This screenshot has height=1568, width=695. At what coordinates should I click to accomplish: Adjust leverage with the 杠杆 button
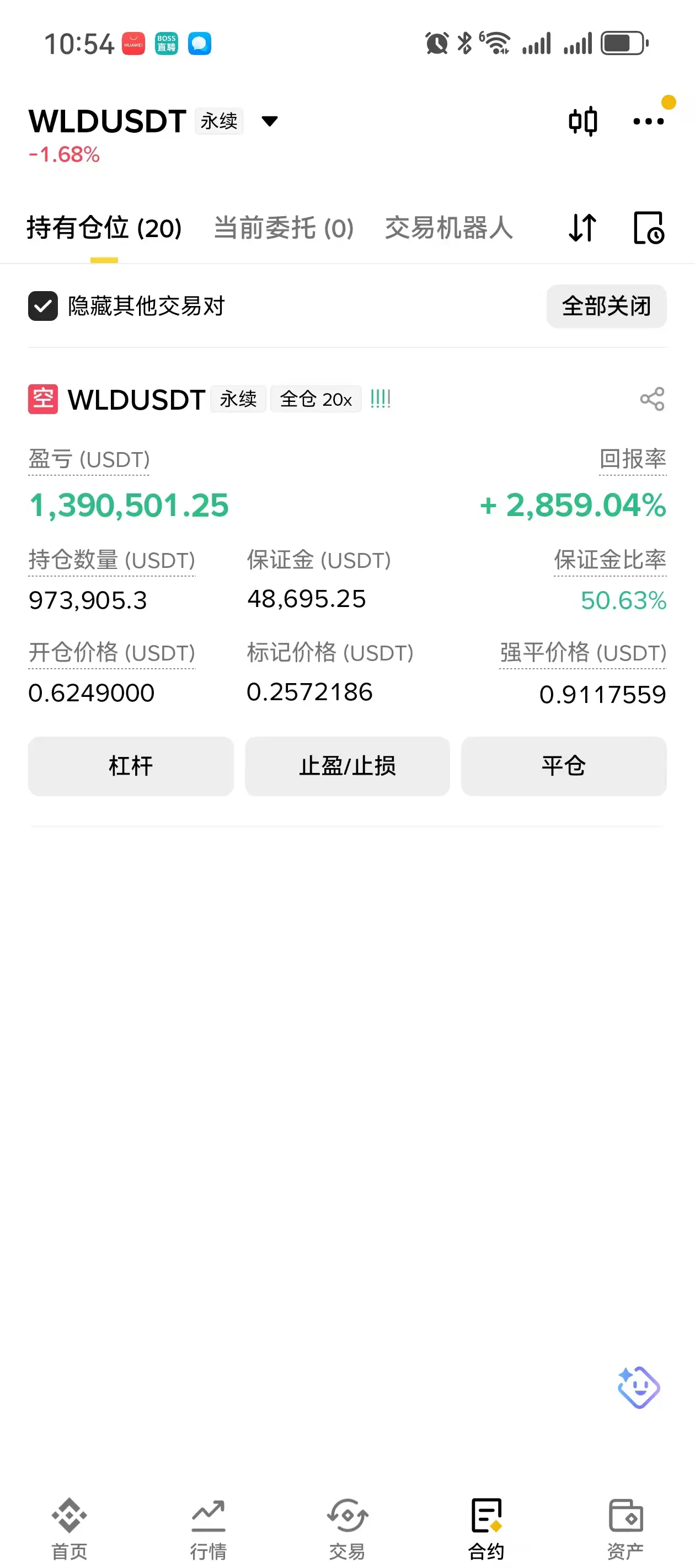point(131,766)
